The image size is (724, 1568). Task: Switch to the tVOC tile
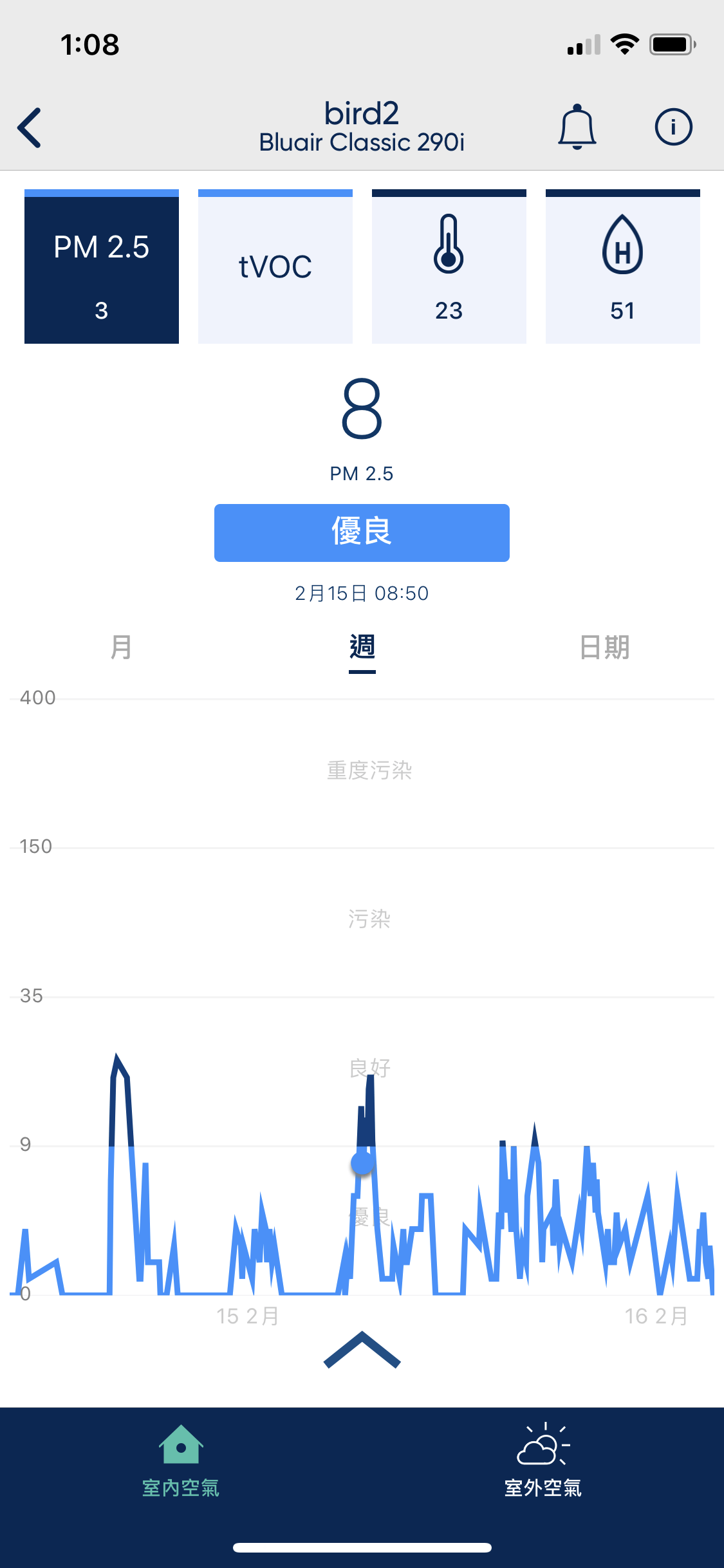click(275, 268)
